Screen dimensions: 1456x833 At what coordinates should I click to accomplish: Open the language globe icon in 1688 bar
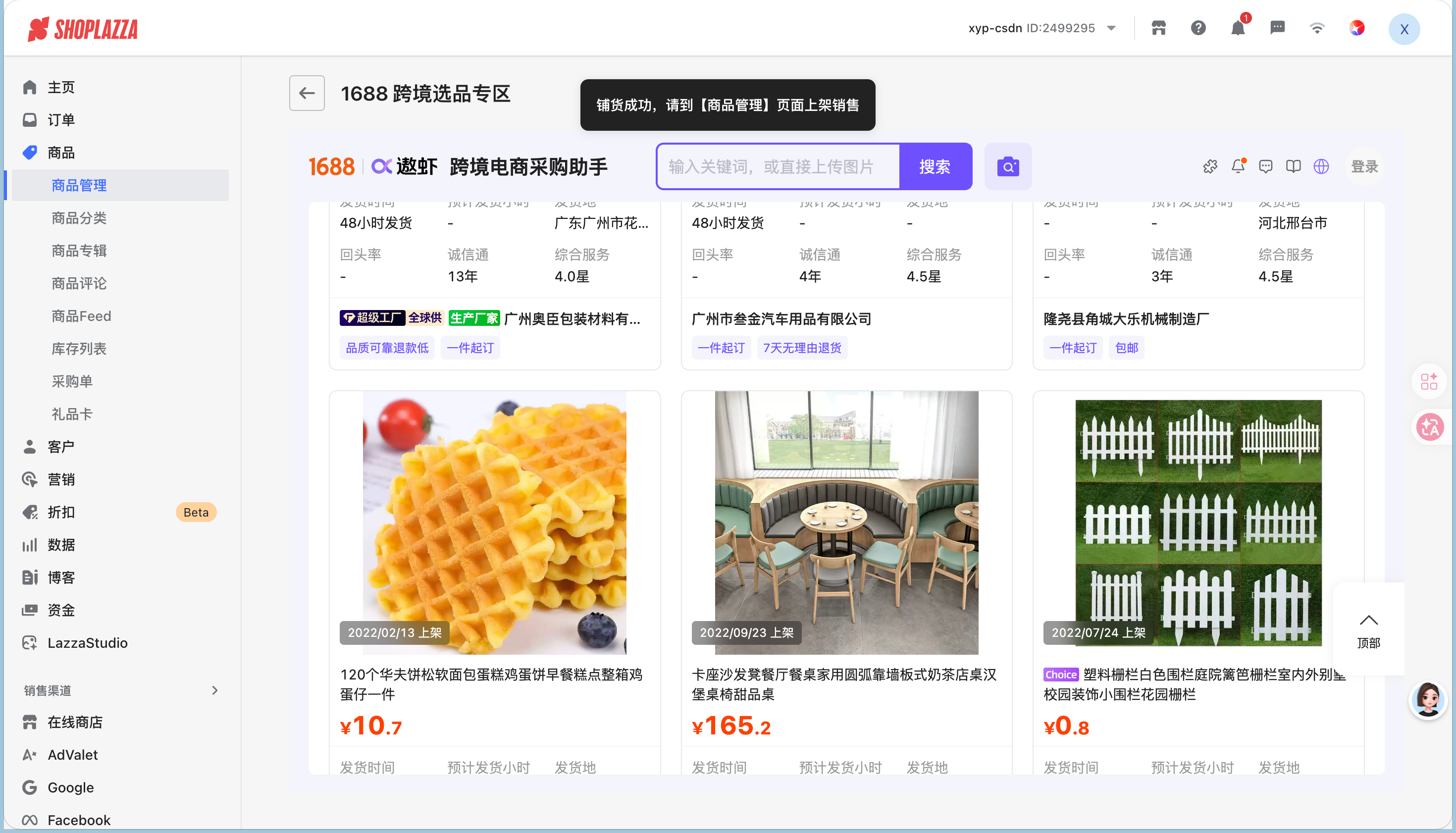[1320, 166]
